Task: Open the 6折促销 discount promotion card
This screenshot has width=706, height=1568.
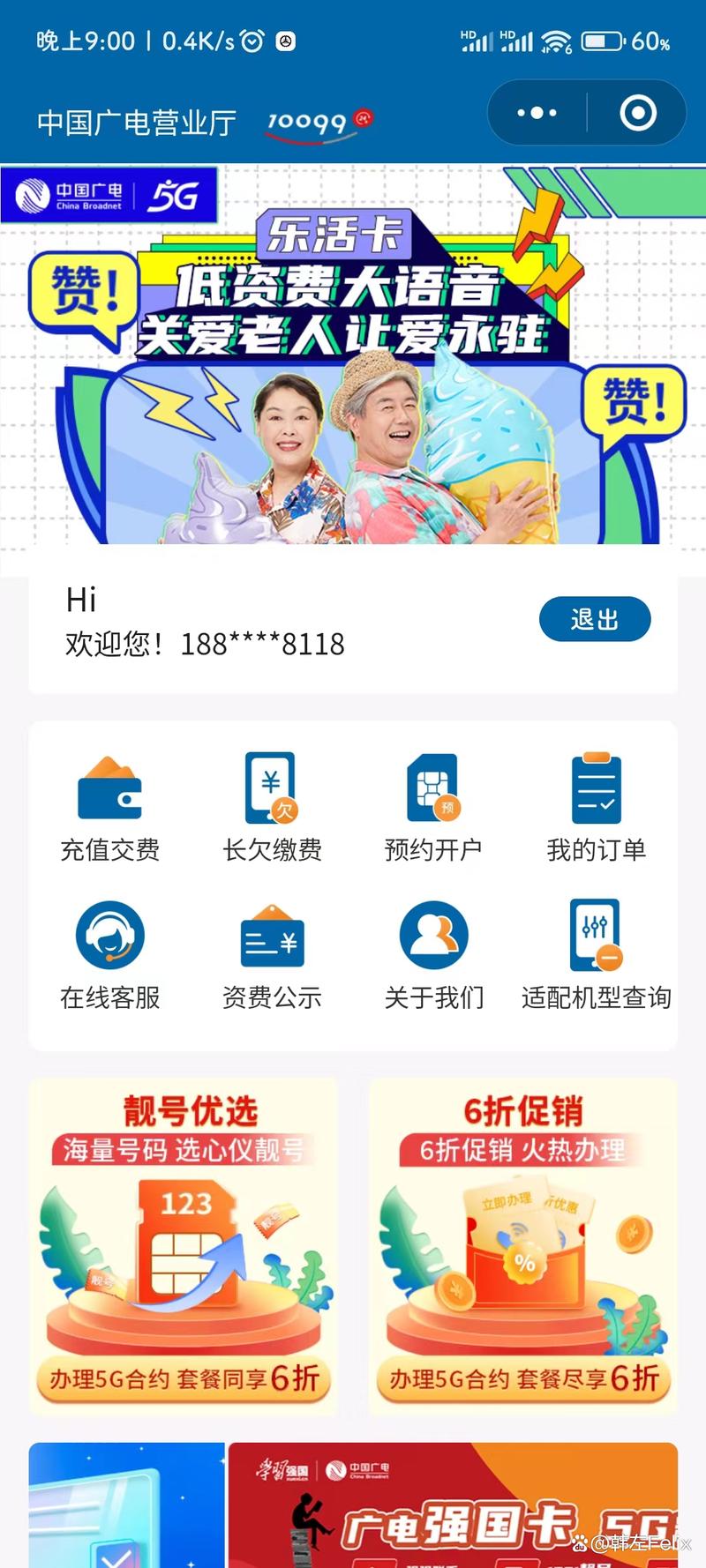Action: coord(522,1245)
